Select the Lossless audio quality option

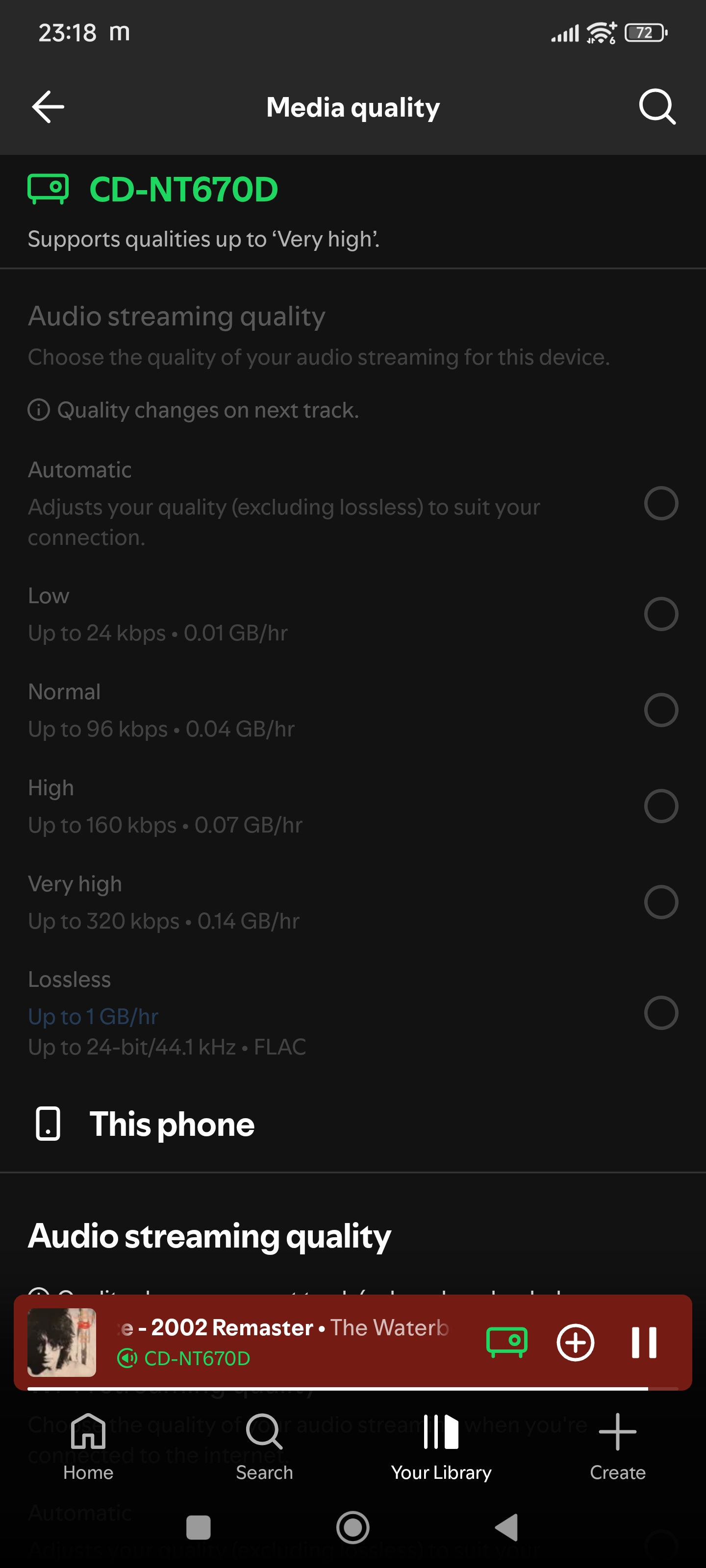tap(660, 1013)
